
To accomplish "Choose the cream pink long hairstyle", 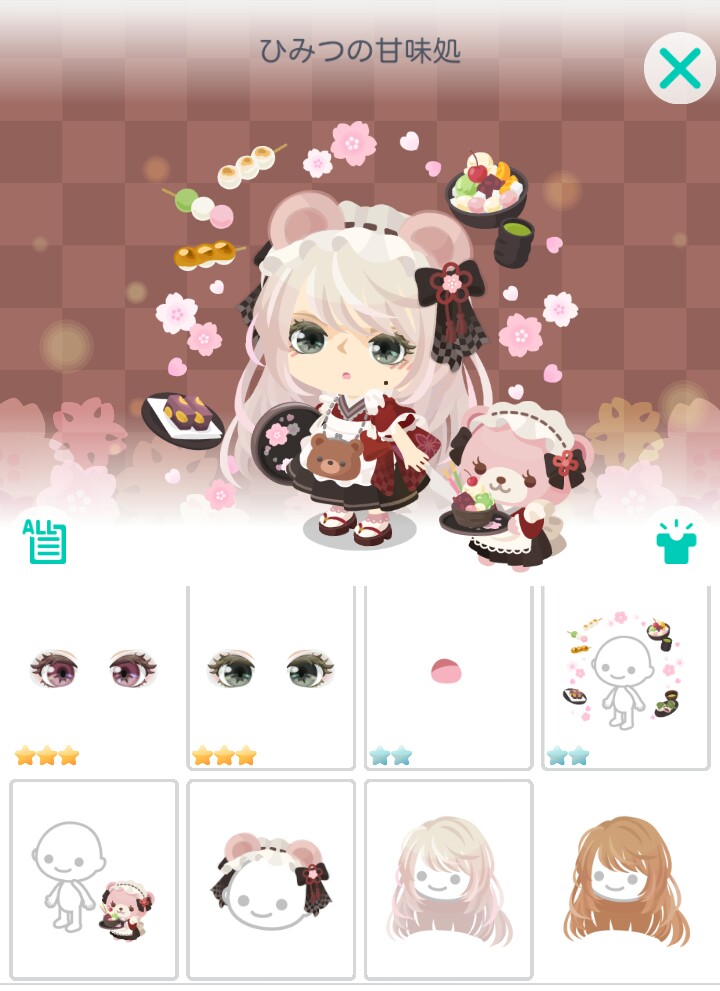I will [x=448, y=878].
